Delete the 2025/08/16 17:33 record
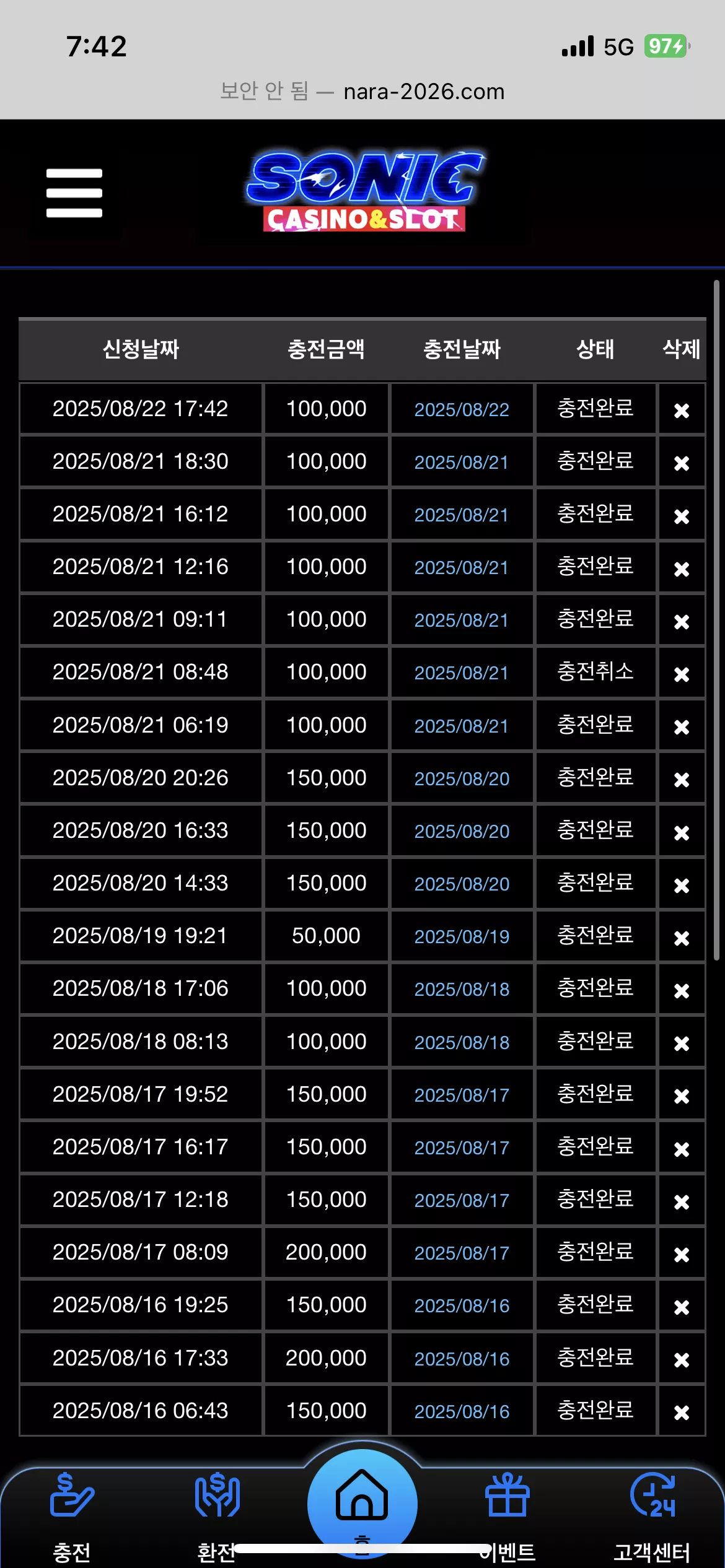Screen dimensions: 725x1568 682,1359
